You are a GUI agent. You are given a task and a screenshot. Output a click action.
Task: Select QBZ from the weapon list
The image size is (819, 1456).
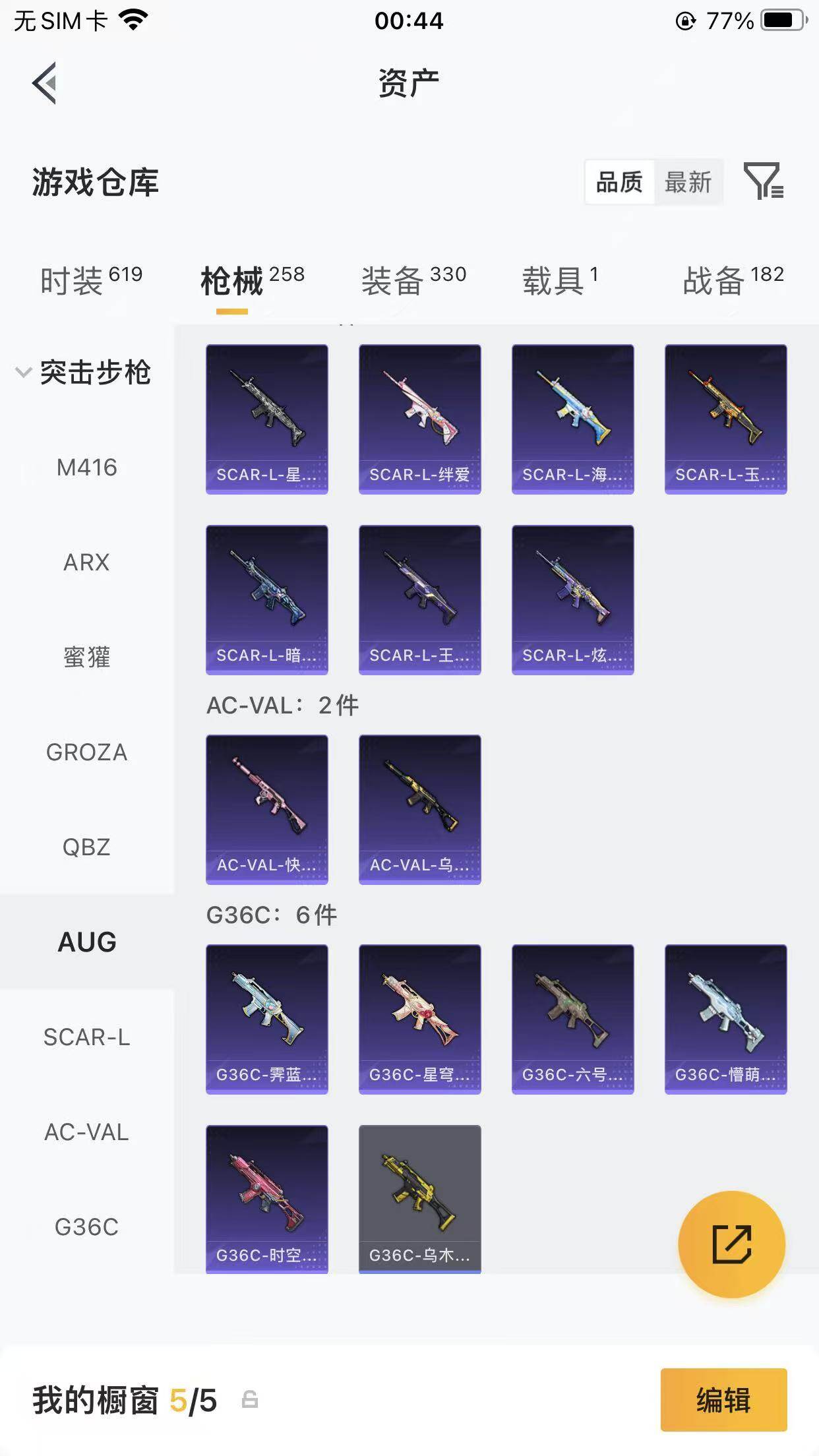(x=86, y=847)
